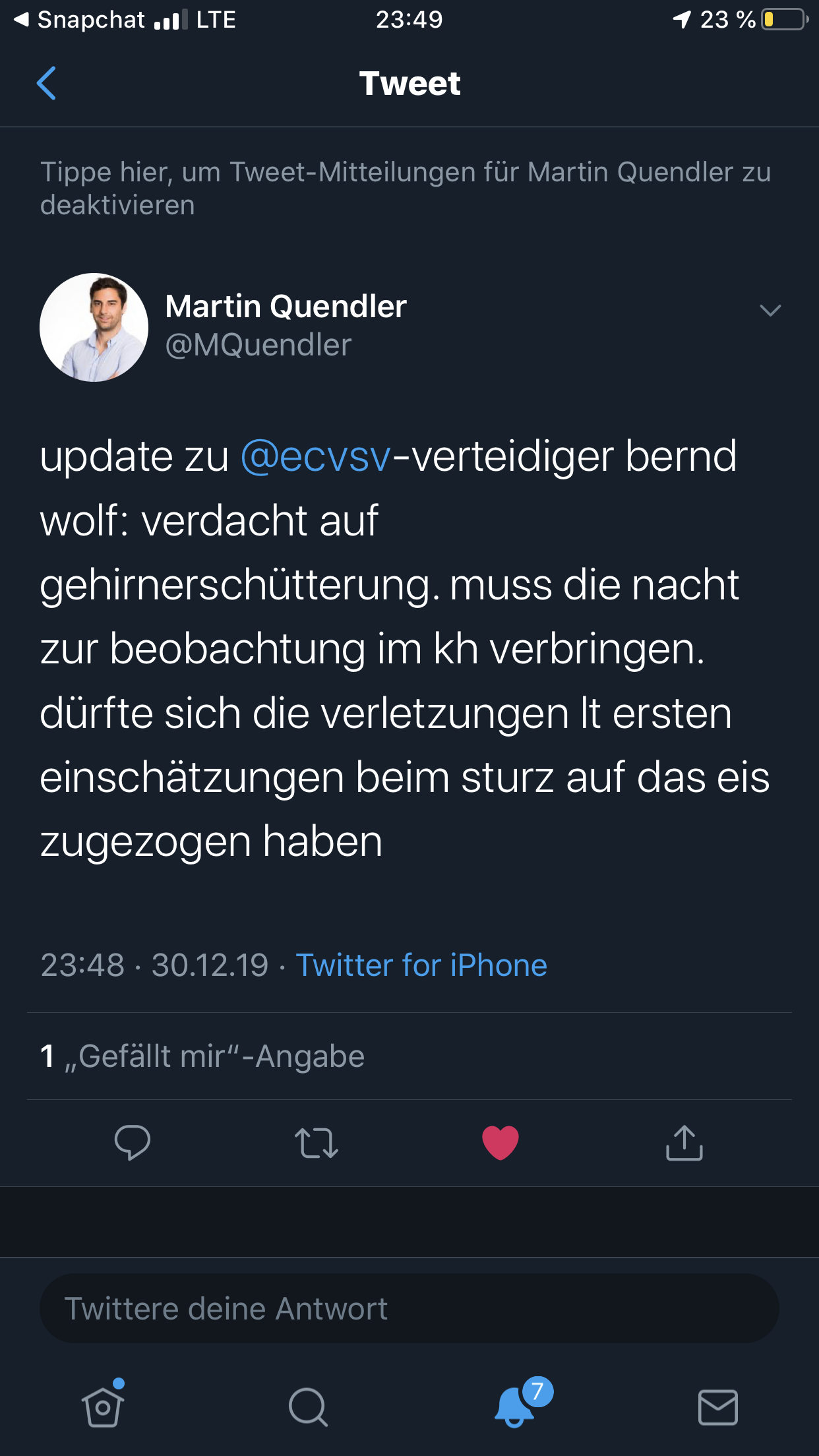Open the direct messages tab
Image resolution: width=819 pixels, height=1456 pixels.
(717, 1407)
